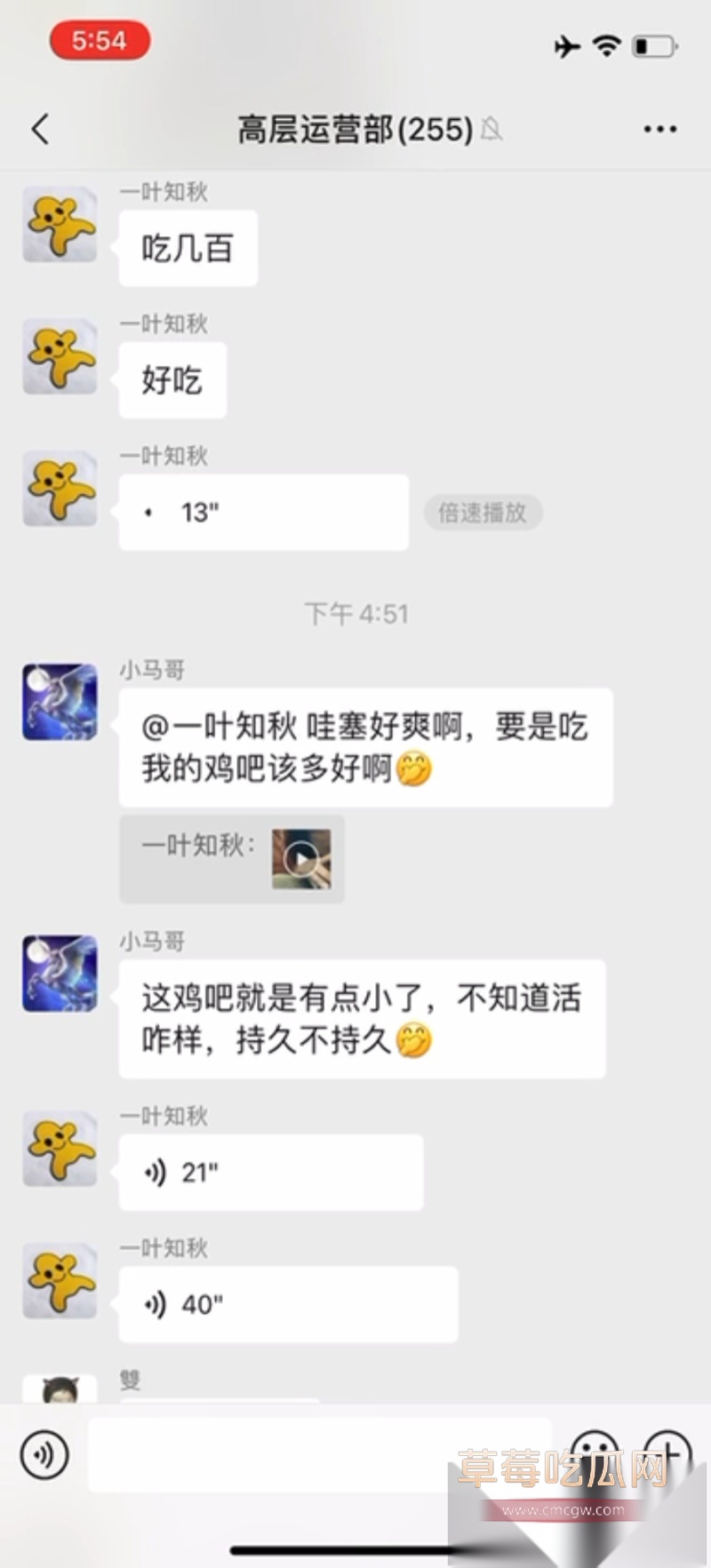Tap the Wi-Fi icon in the status bar
This screenshot has height=1568, width=711.
(x=606, y=47)
